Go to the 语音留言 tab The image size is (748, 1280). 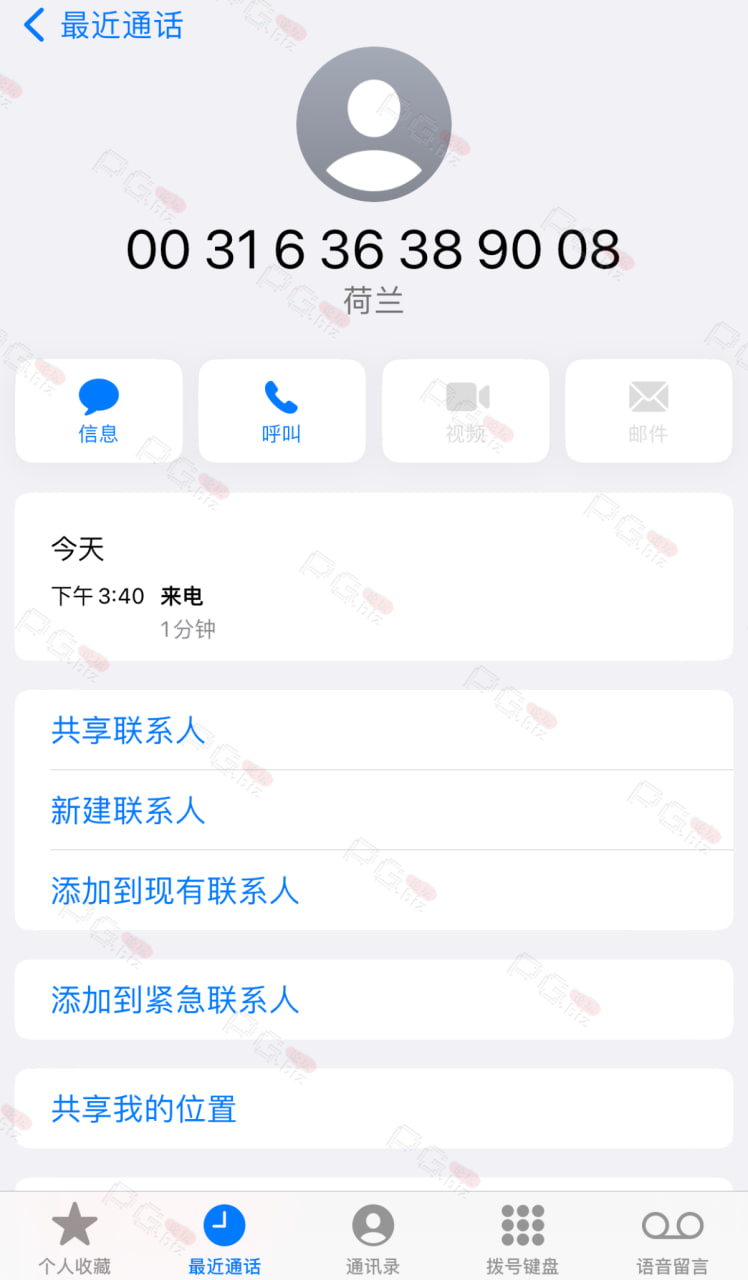pyautogui.click(x=672, y=1239)
